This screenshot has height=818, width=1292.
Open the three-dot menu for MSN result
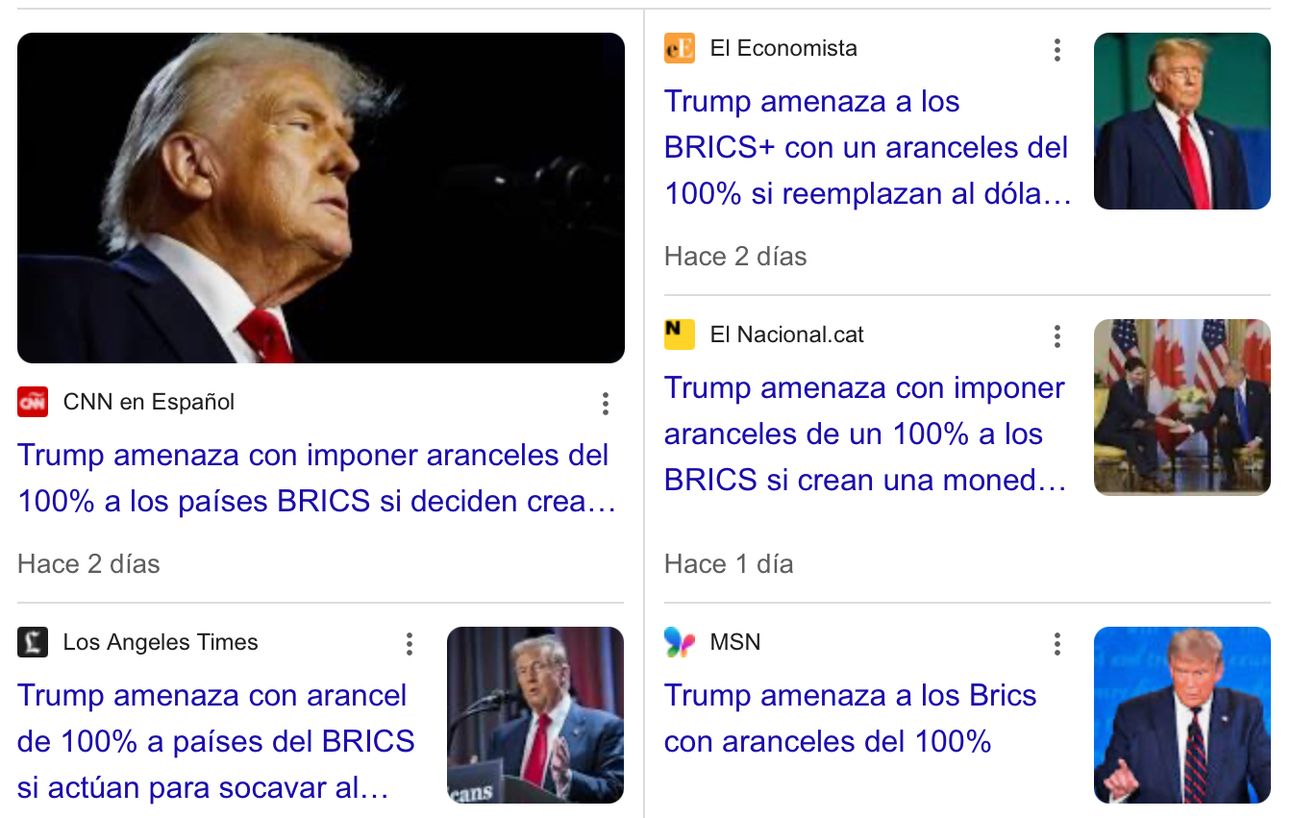(1057, 644)
